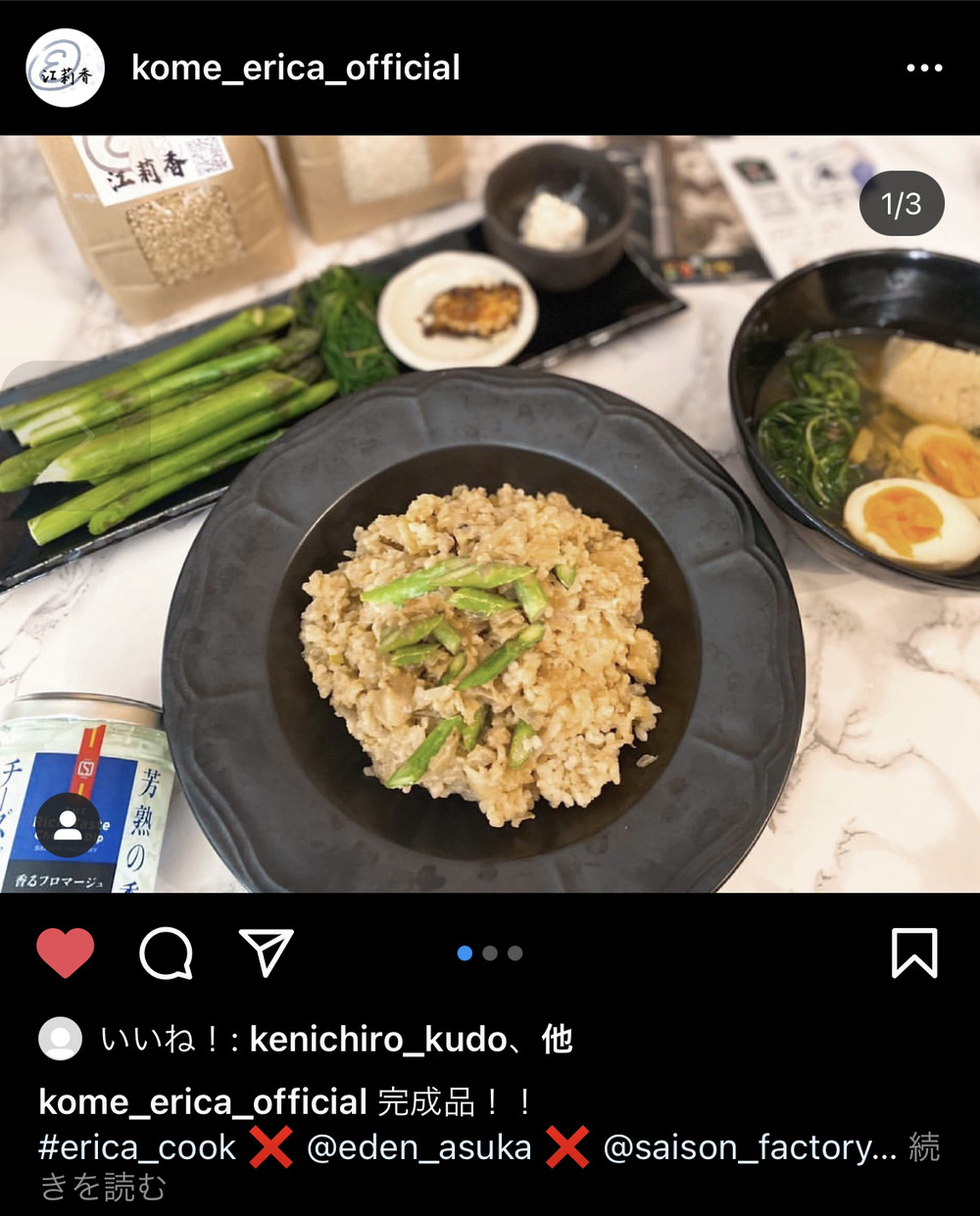View the list of other likers

tap(557, 1039)
